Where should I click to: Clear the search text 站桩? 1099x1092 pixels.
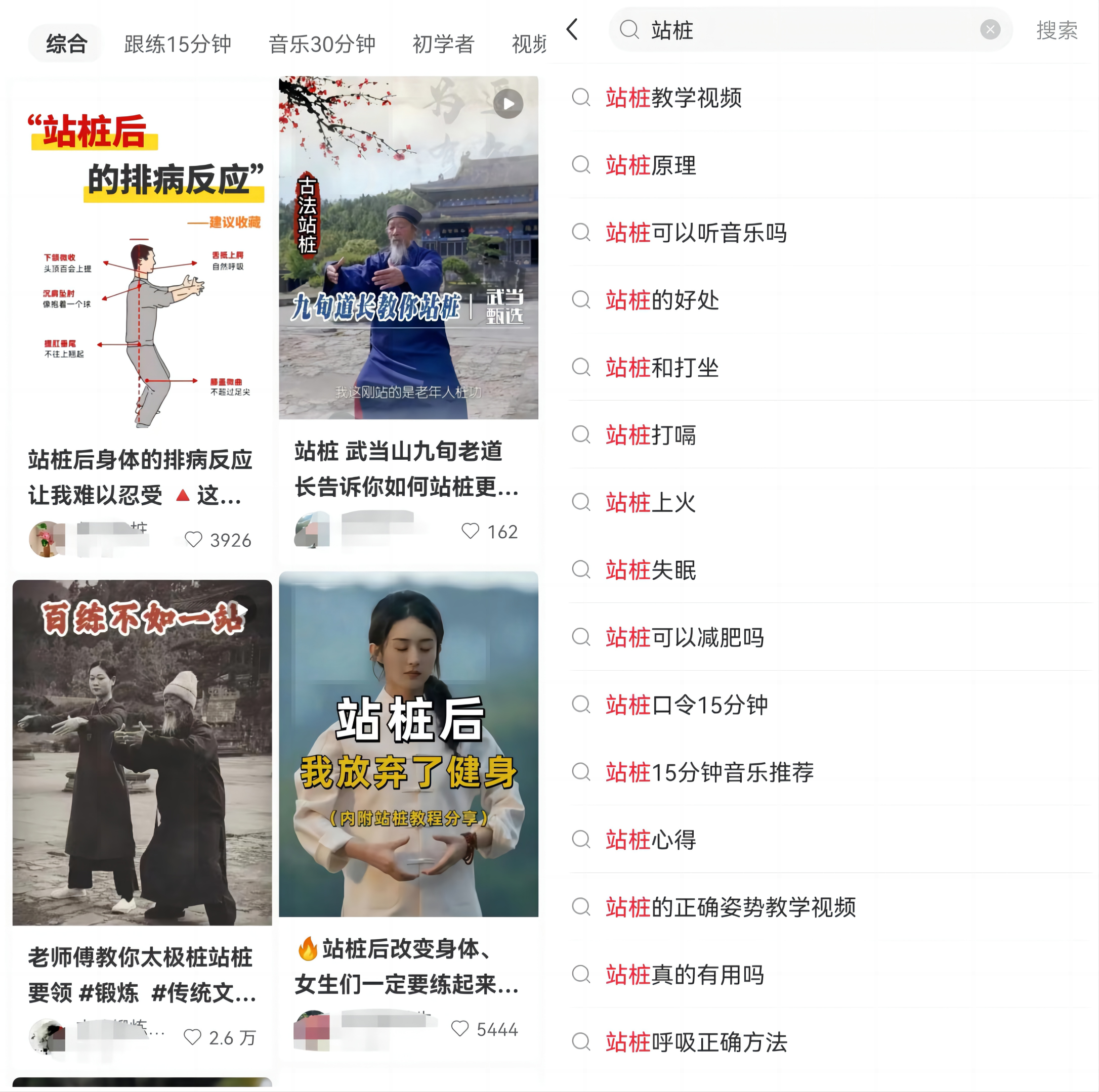(990, 29)
